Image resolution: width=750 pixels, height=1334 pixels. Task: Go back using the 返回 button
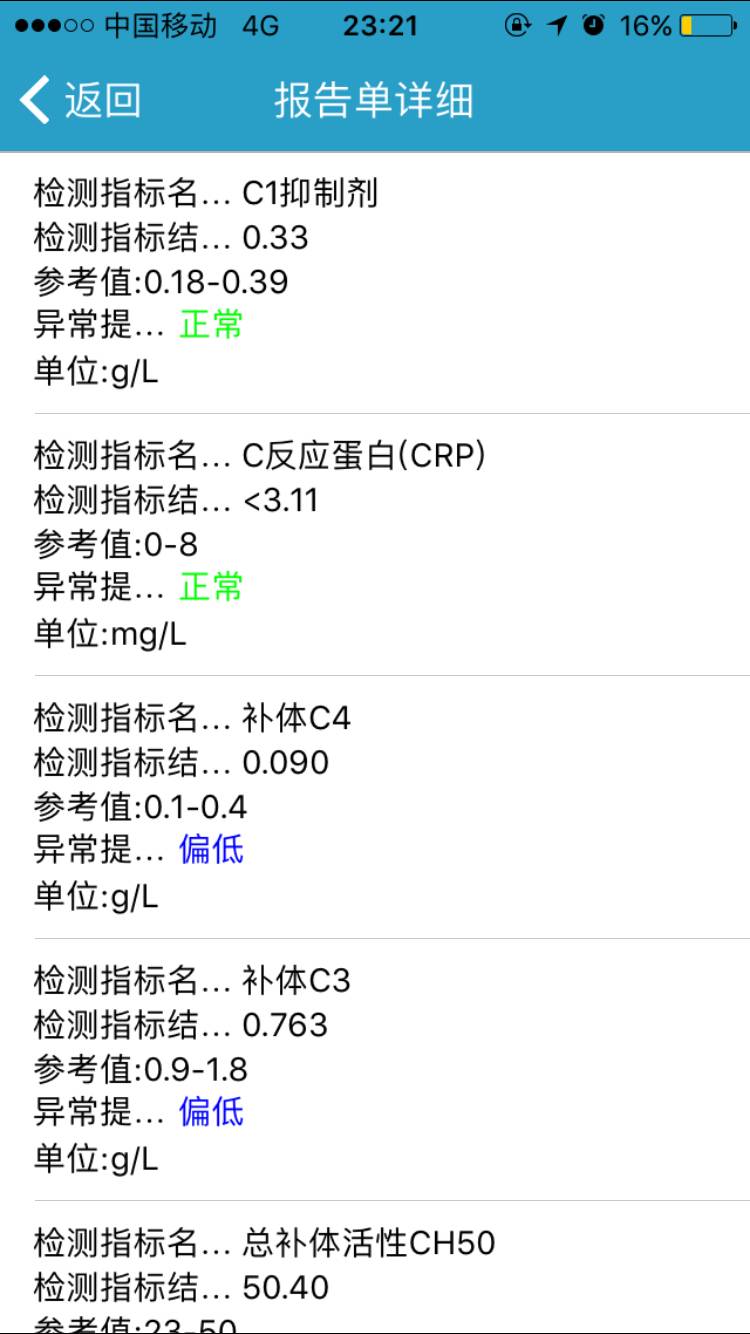(80, 100)
